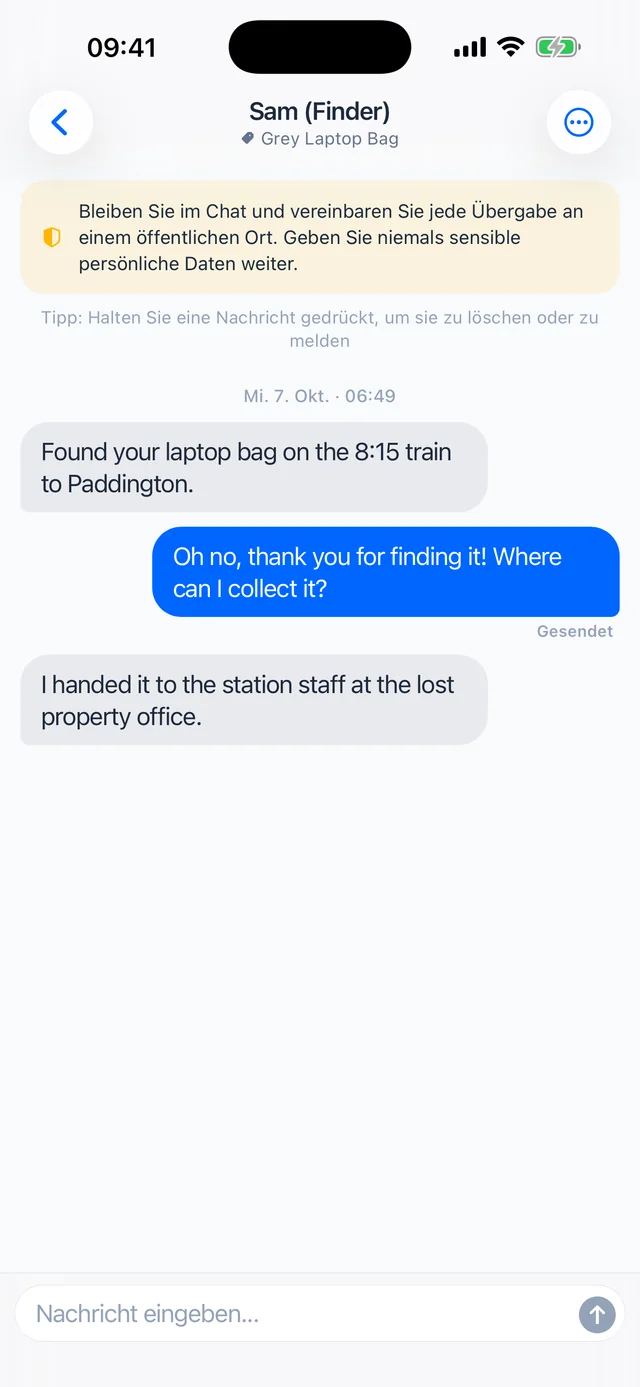This screenshot has width=640, height=1387.
Task: Focus the 'Nachricht eingeben...' message field
Action: coord(300,1313)
